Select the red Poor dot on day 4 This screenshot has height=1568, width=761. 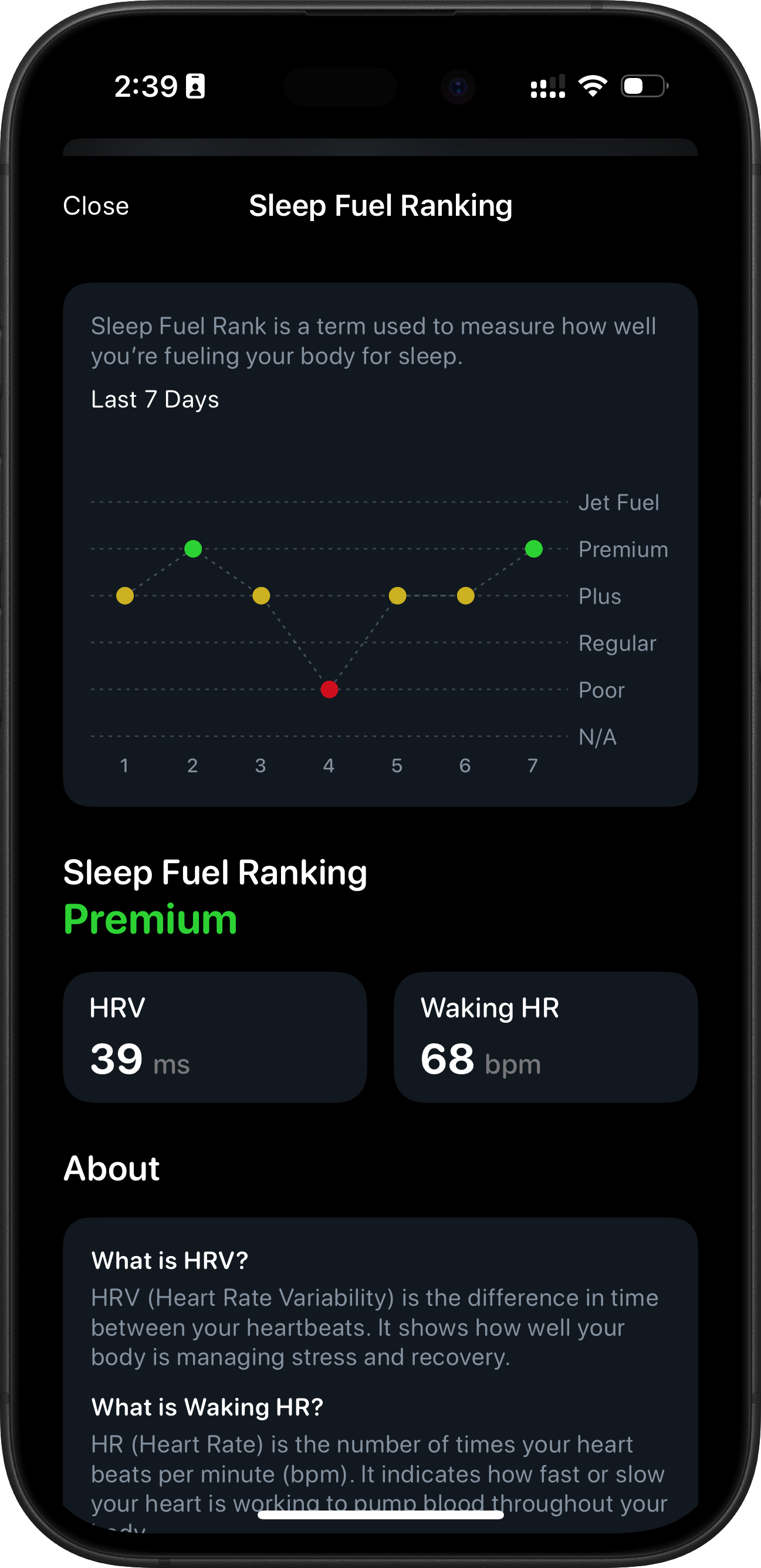329,690
